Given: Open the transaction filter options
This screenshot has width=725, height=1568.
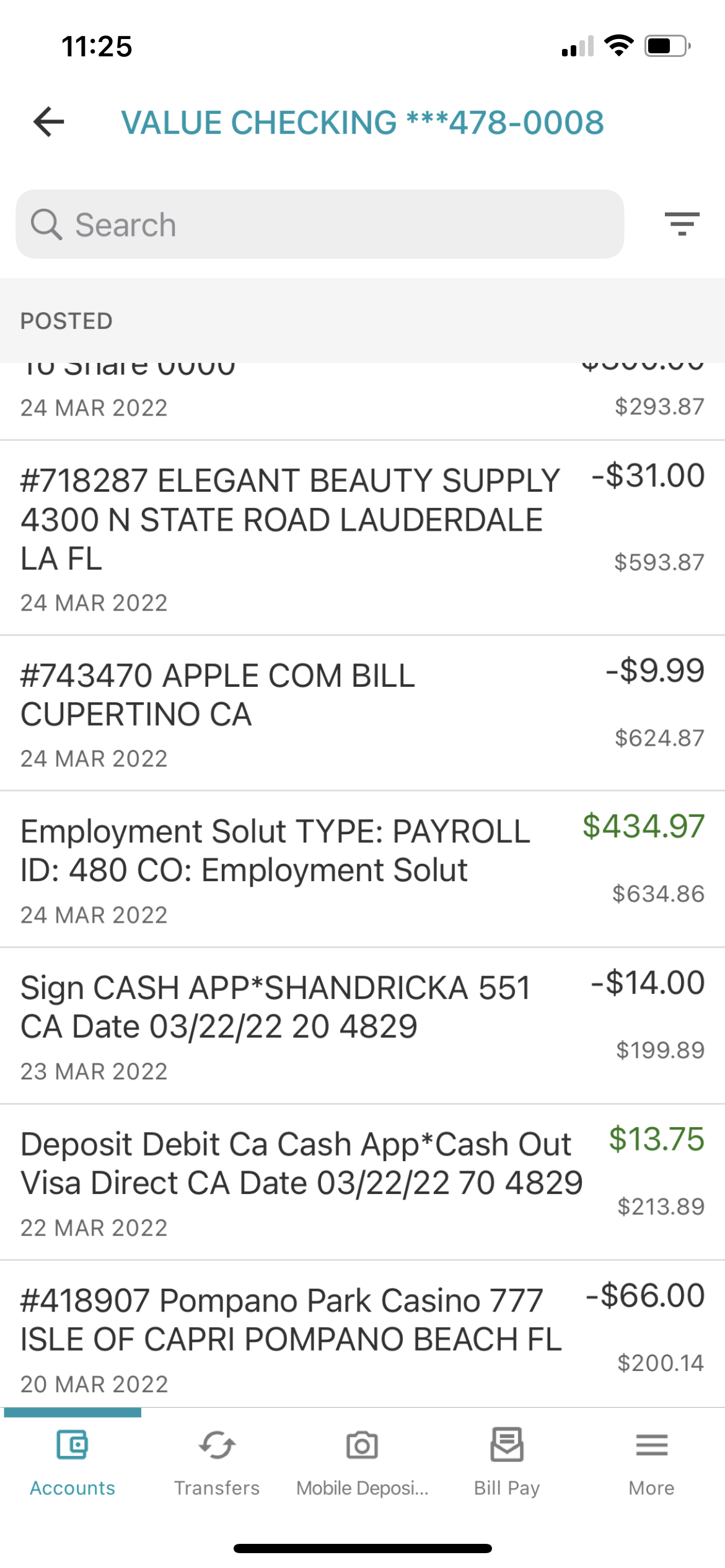Looking at the screenshot, I should tap(682, 224).
